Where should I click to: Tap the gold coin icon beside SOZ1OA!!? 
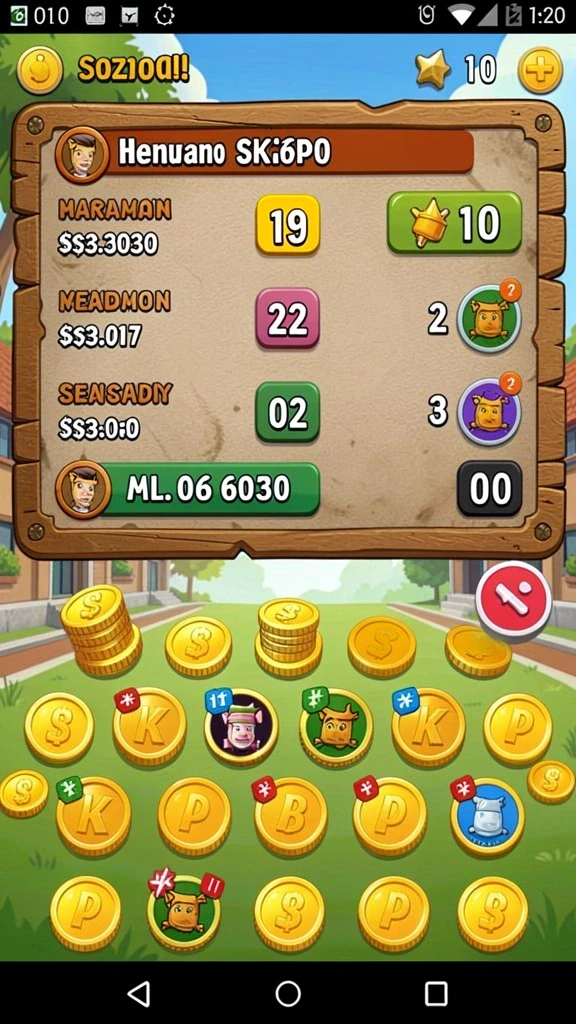click(x=40, y=69)
